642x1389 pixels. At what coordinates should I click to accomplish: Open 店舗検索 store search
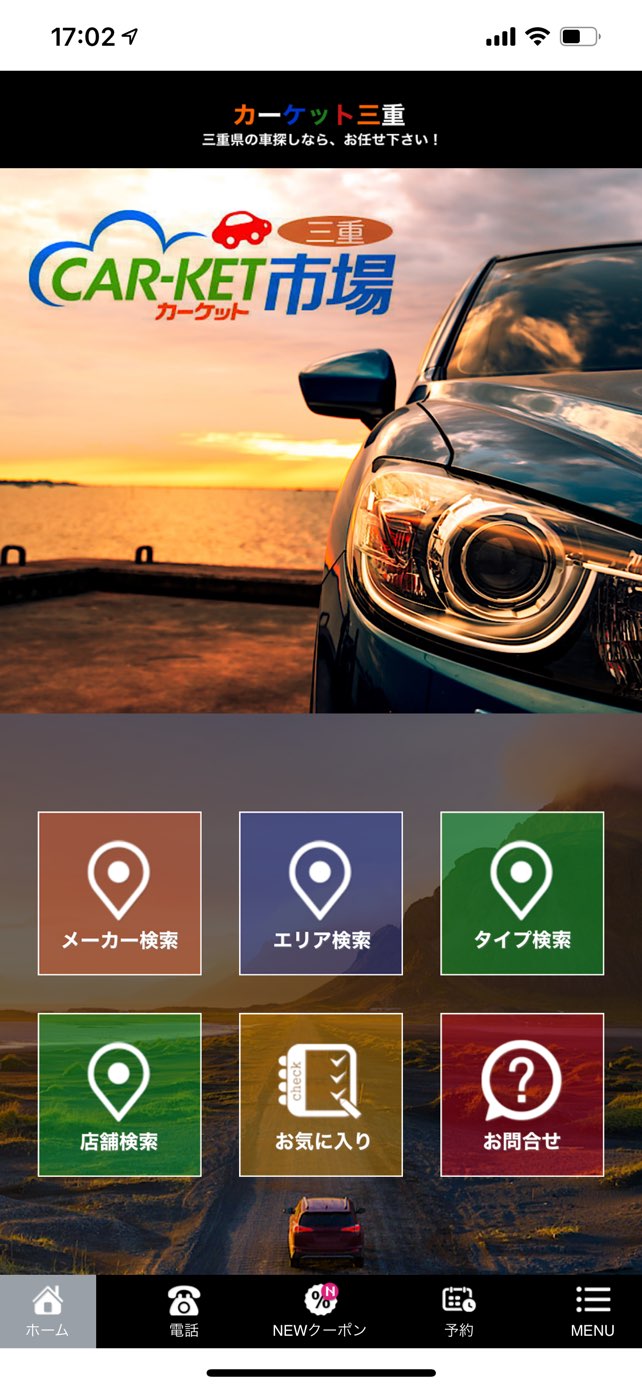click(x=120, y=1095)
